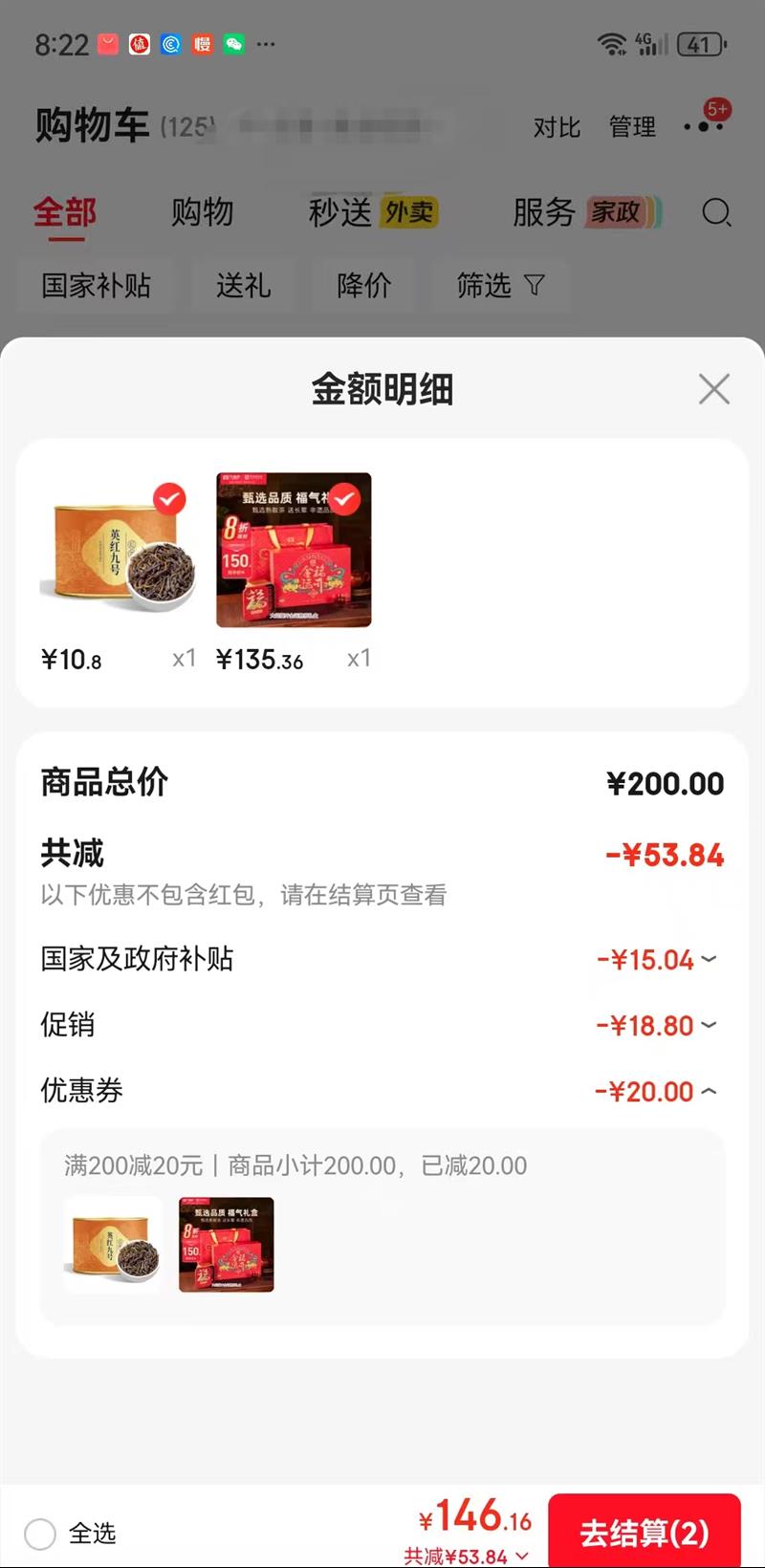The image size is (765, 1568).
Task: Uncheck the 英红九号 tea item
Action: click(169, 498)
